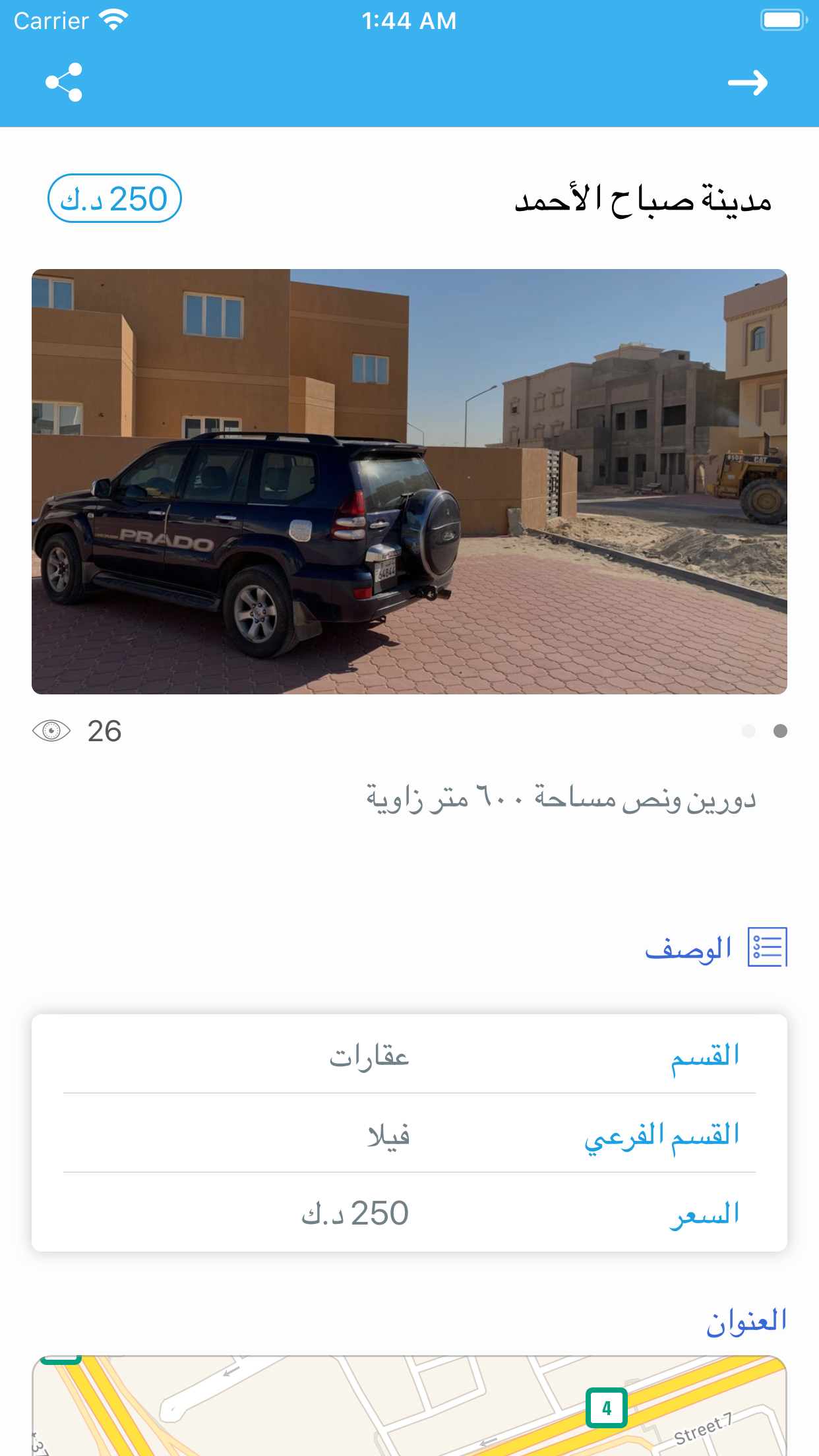Go back using the arrow icon
Screen dimensions: 819x1456
(x=748, y=83)
